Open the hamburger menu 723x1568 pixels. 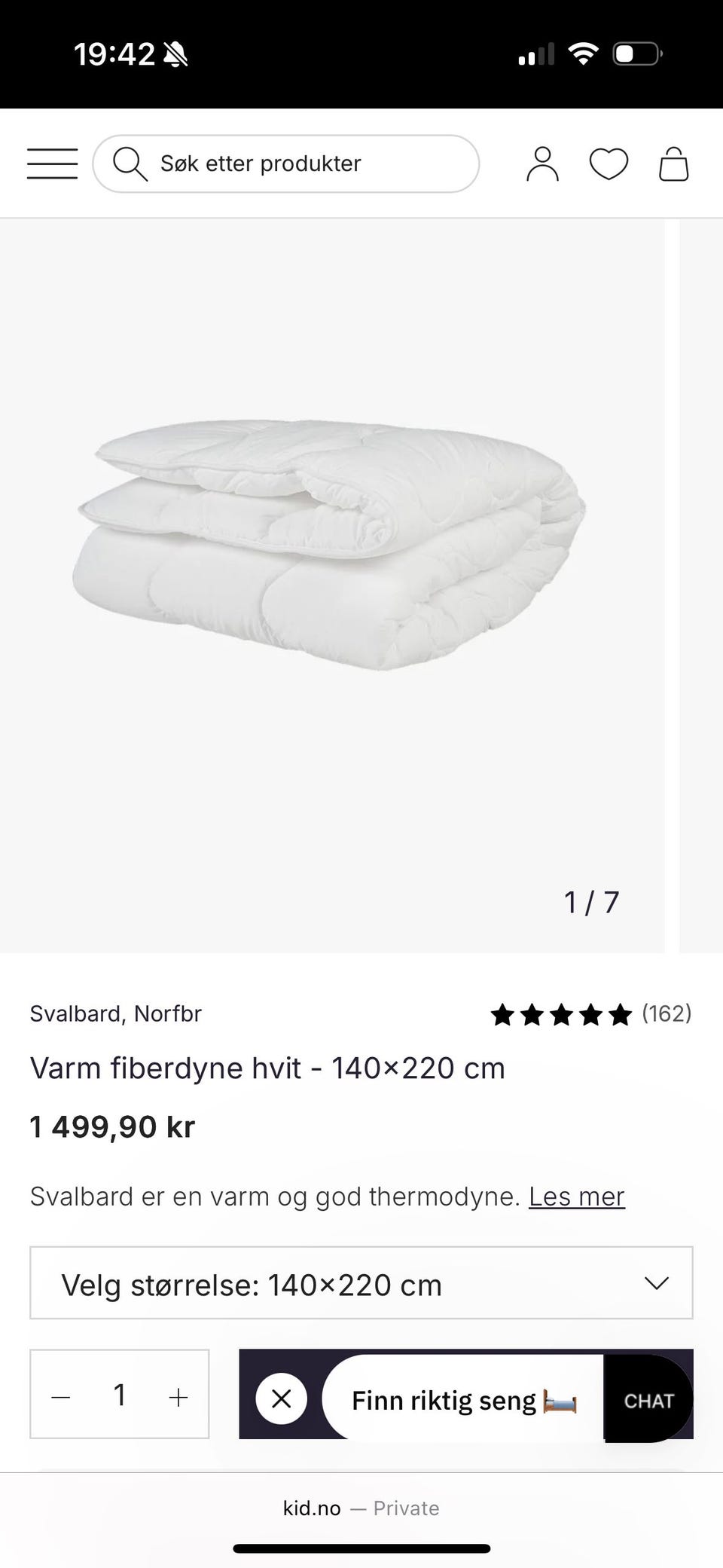(x=52, y=164)
